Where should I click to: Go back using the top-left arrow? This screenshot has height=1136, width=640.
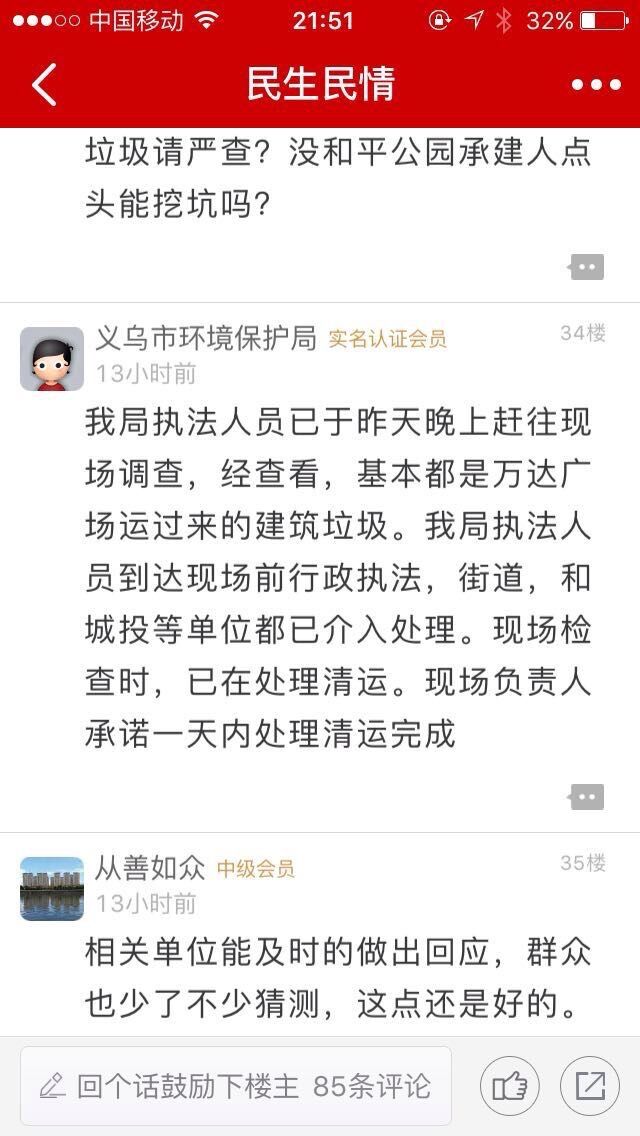pos(44,85)
